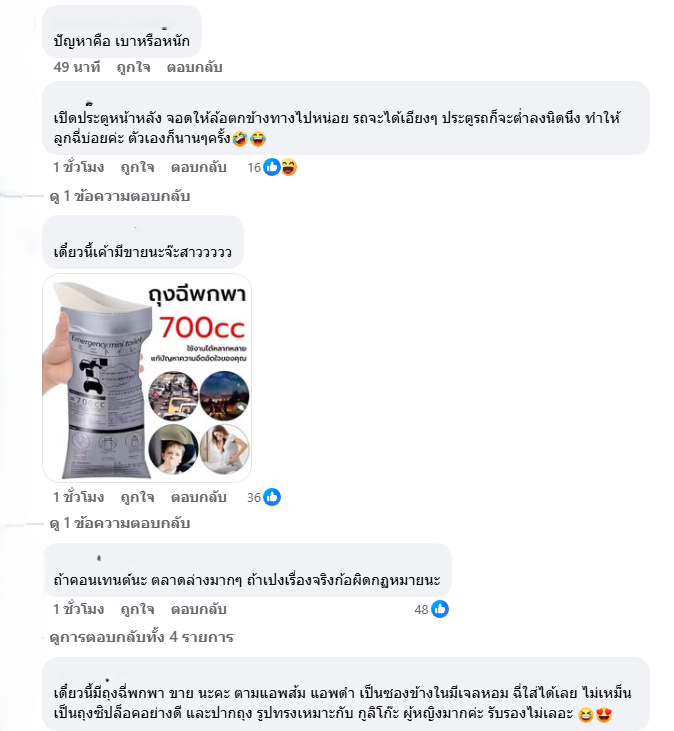View reactions on the 36-like comment
This screenshot has width=674, height=731.
[264, 497]
